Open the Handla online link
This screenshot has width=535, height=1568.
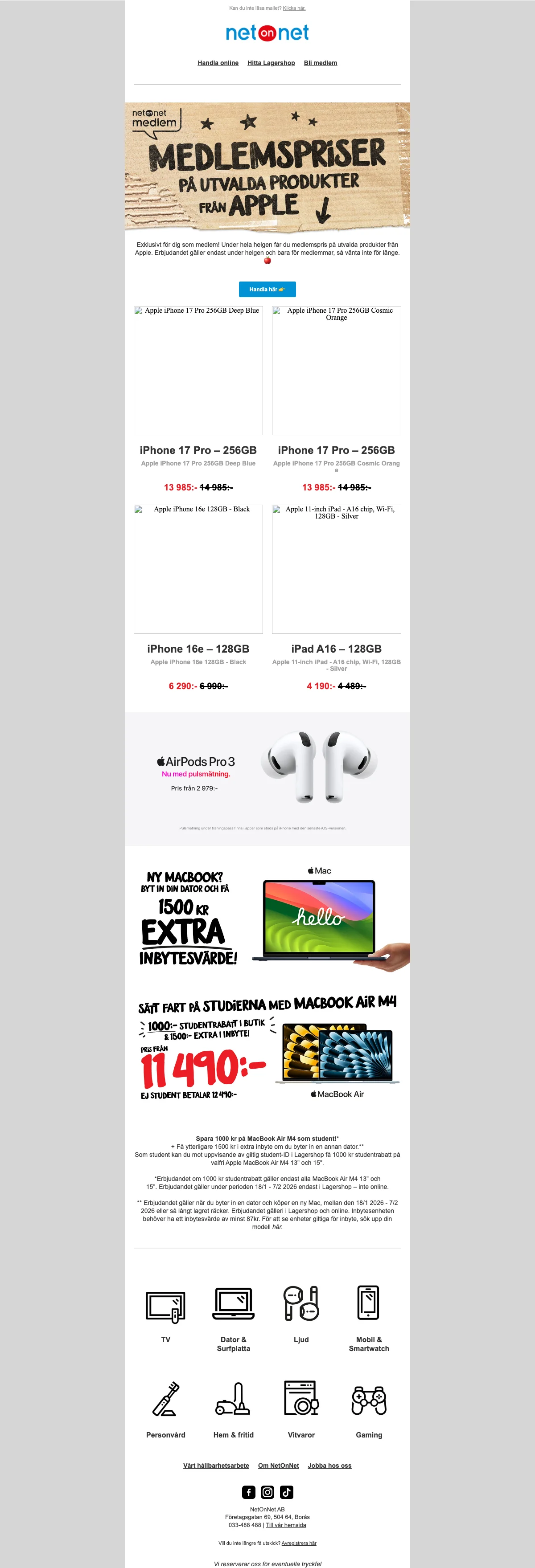(x=218, y=63)
